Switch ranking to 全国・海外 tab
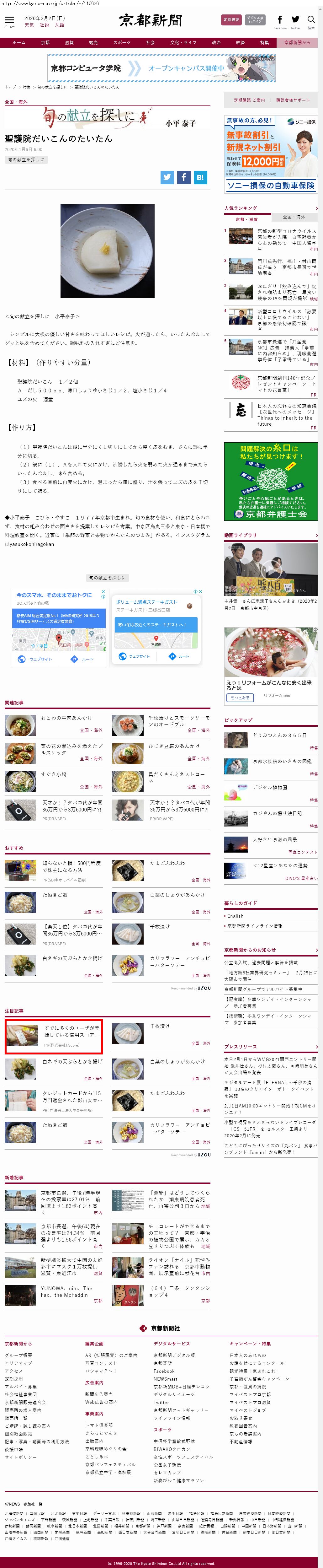The height and width of the screenshot is (1568, 323). click(294, 217)
